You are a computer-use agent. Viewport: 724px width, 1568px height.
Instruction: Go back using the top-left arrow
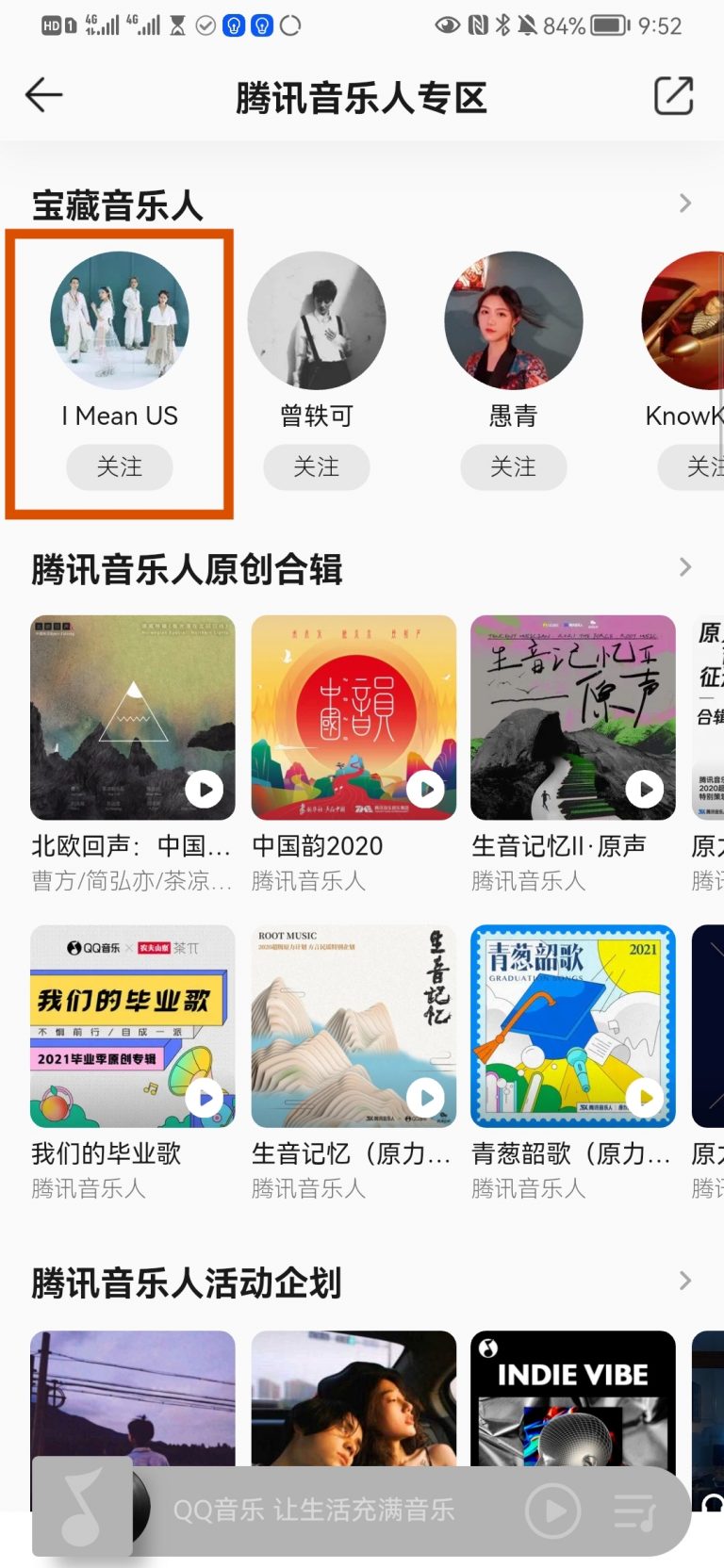tap(43, 95)
